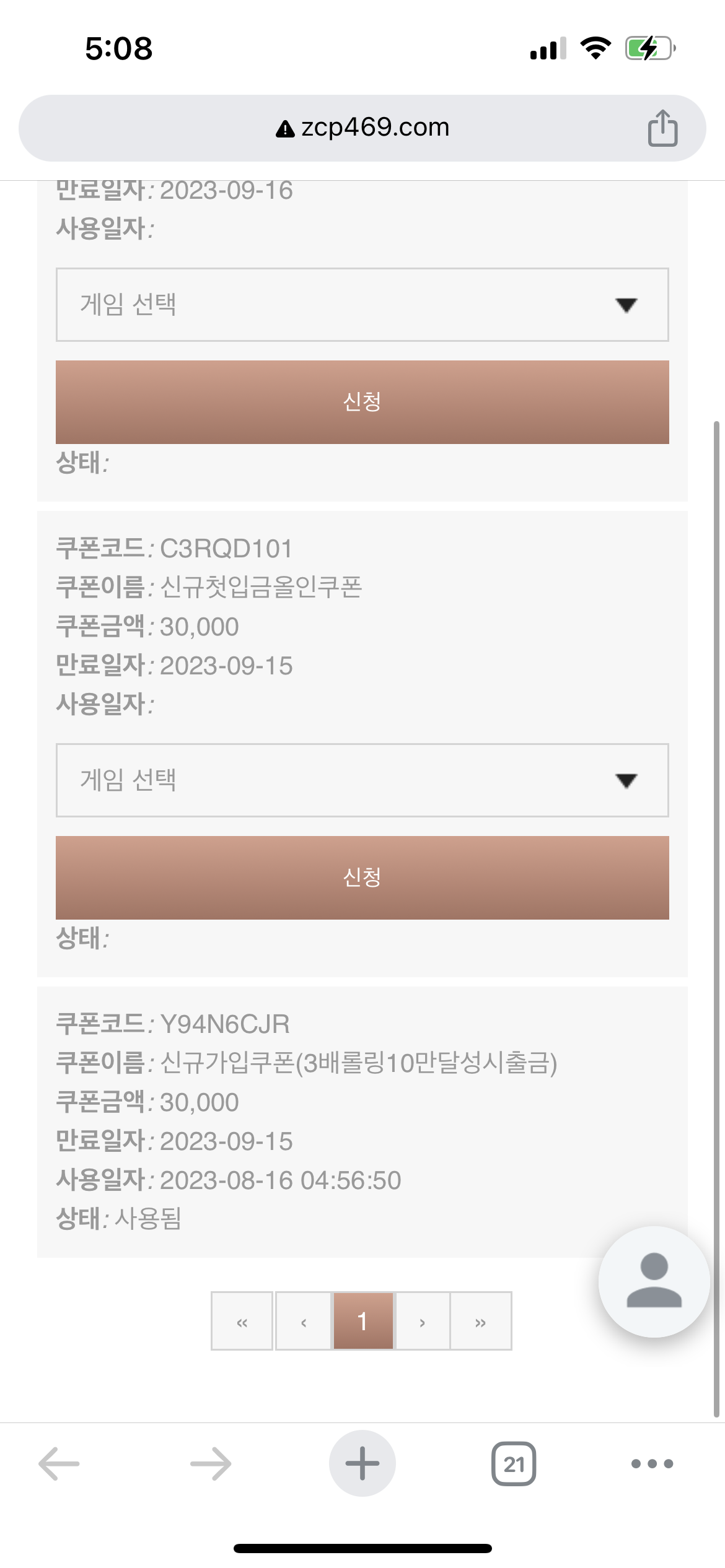Tap 신청 button above coupon C3RQD101
The width and height of the screenshot is (725, 1568).
[x=362, y=402]
